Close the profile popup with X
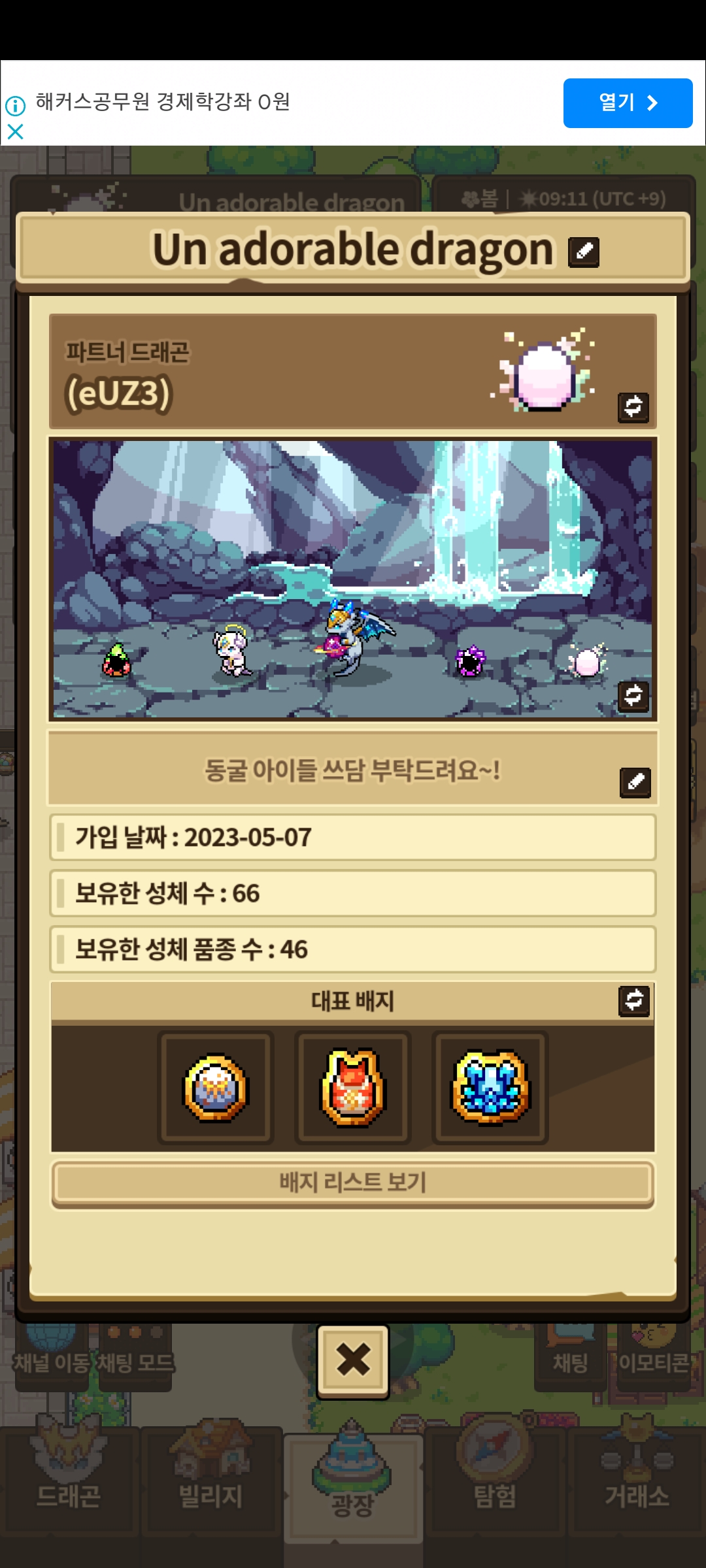 [353, 1362]
